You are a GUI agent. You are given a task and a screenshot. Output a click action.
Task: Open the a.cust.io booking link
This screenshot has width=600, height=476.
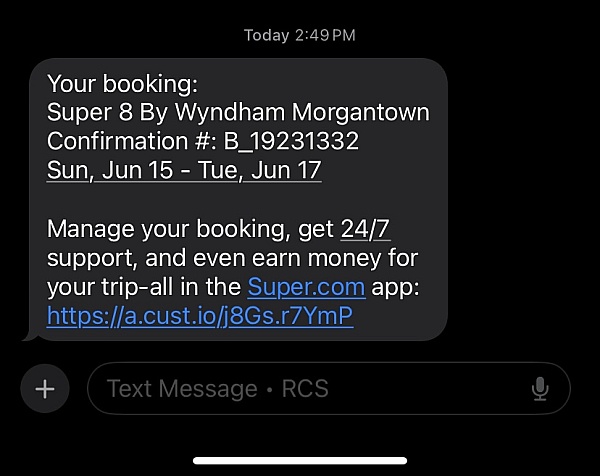click(x=200, y=316)
